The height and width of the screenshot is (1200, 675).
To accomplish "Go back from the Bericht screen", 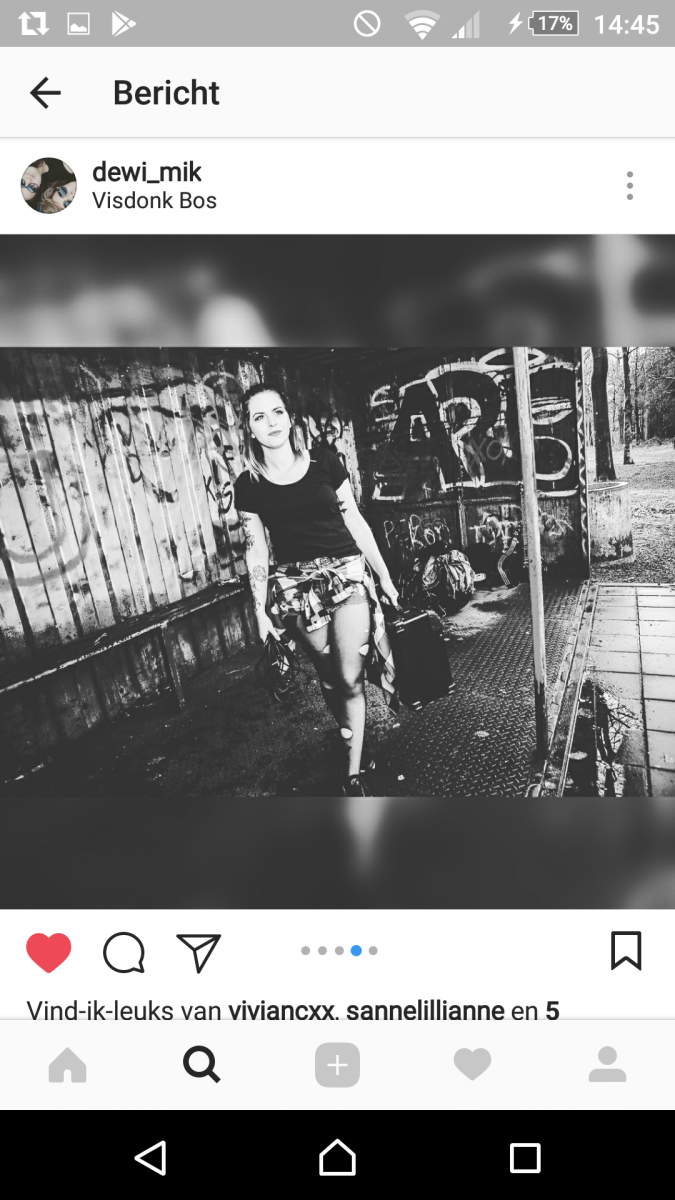I will 45,93.
